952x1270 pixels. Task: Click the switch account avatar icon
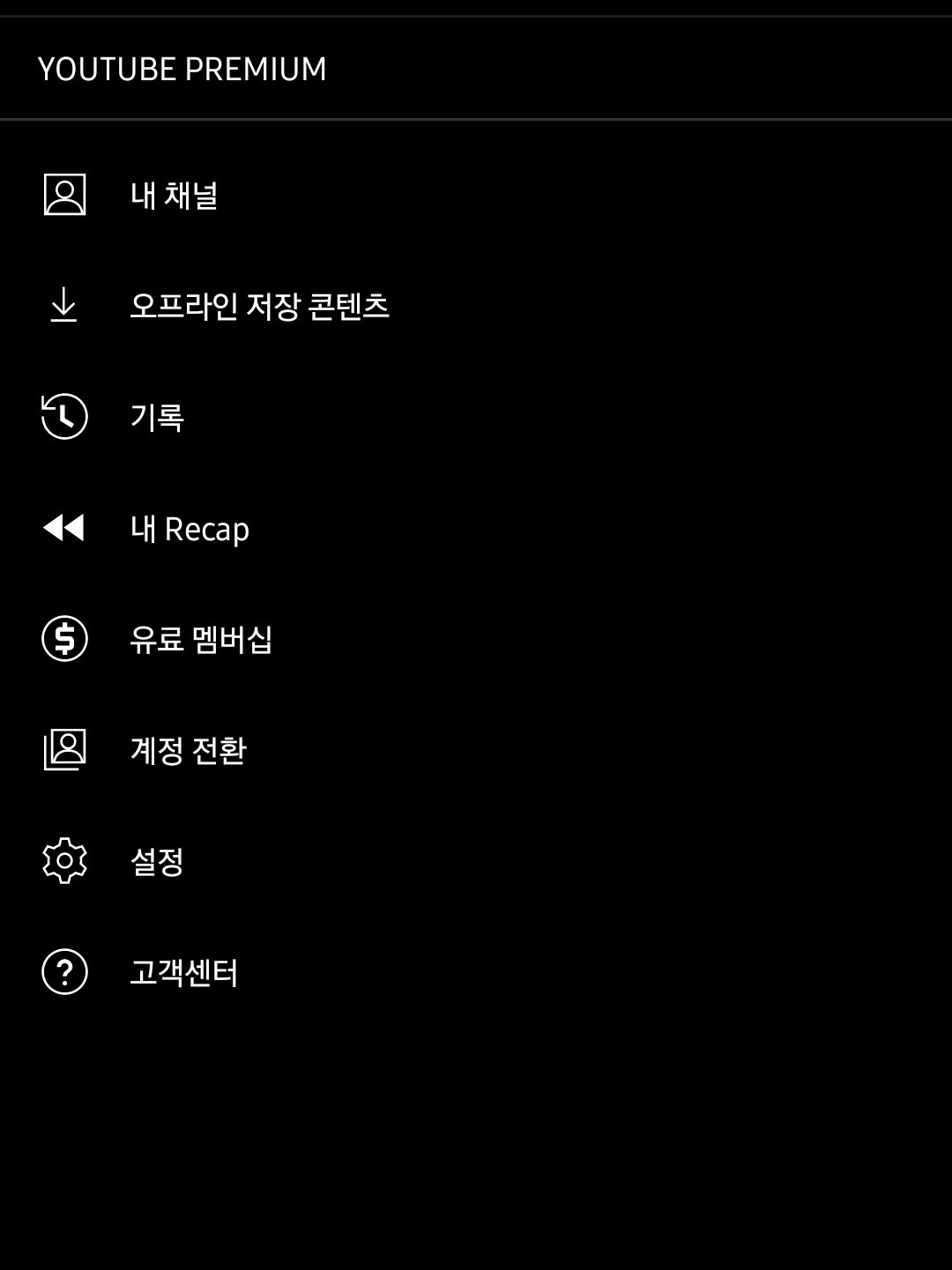coord(63,750)
